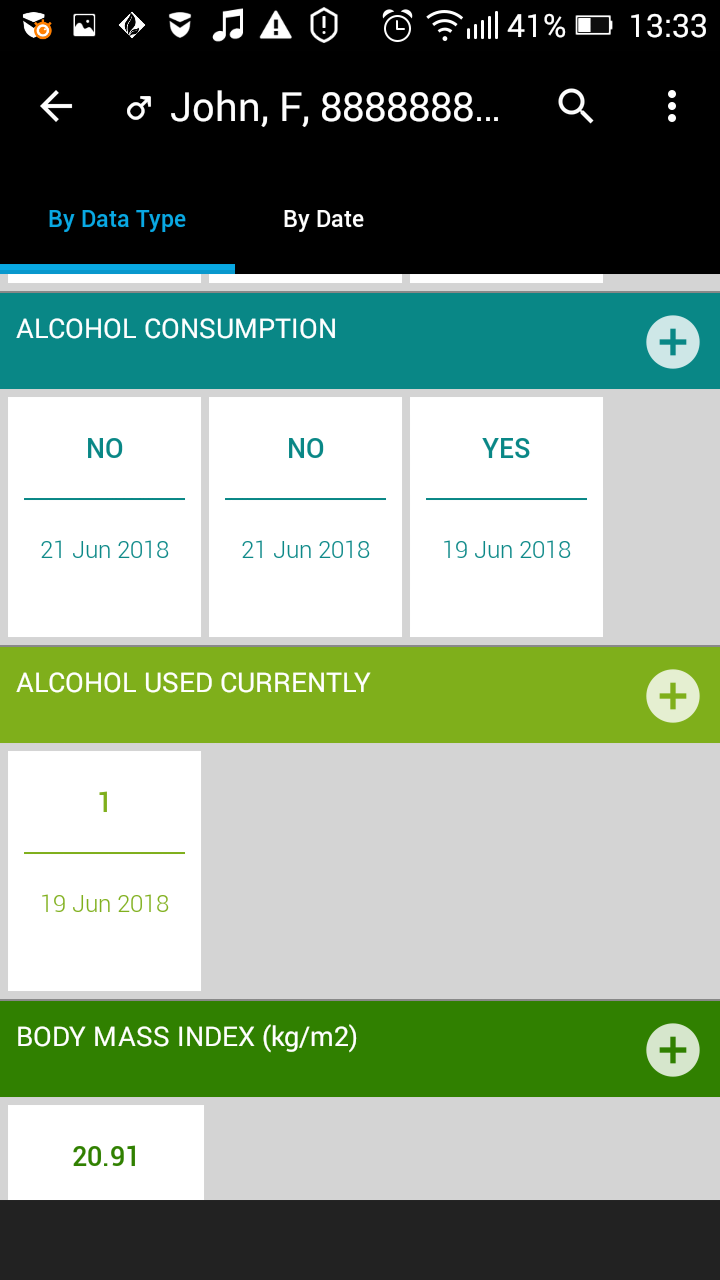Open the overflow menu
This screenshot has height=1280, width=720.
tap(672, 106)
